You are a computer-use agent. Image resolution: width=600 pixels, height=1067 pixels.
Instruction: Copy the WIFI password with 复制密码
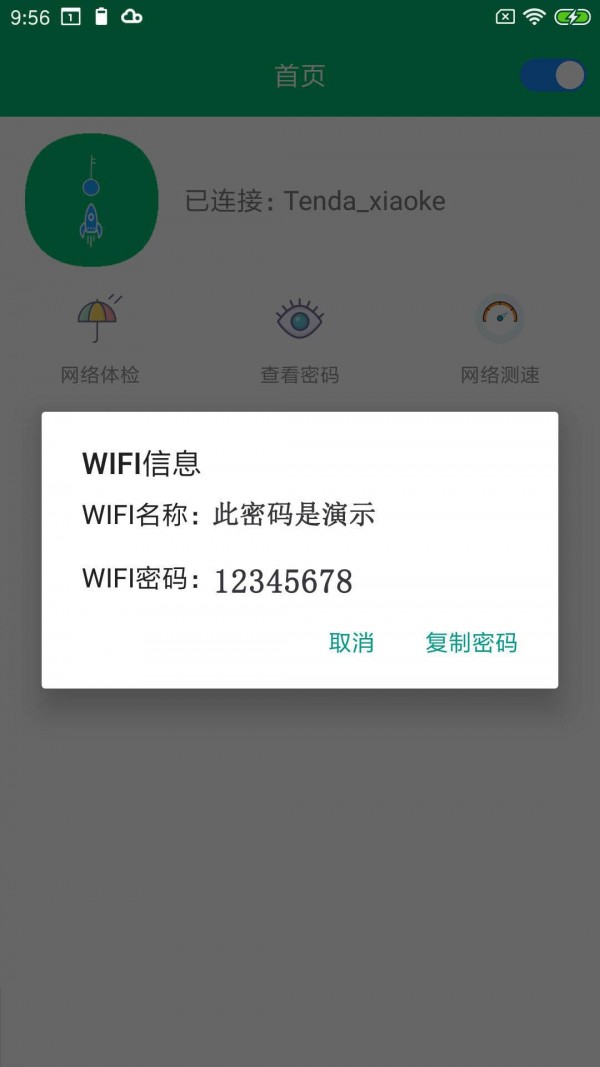tap(471, 643)
